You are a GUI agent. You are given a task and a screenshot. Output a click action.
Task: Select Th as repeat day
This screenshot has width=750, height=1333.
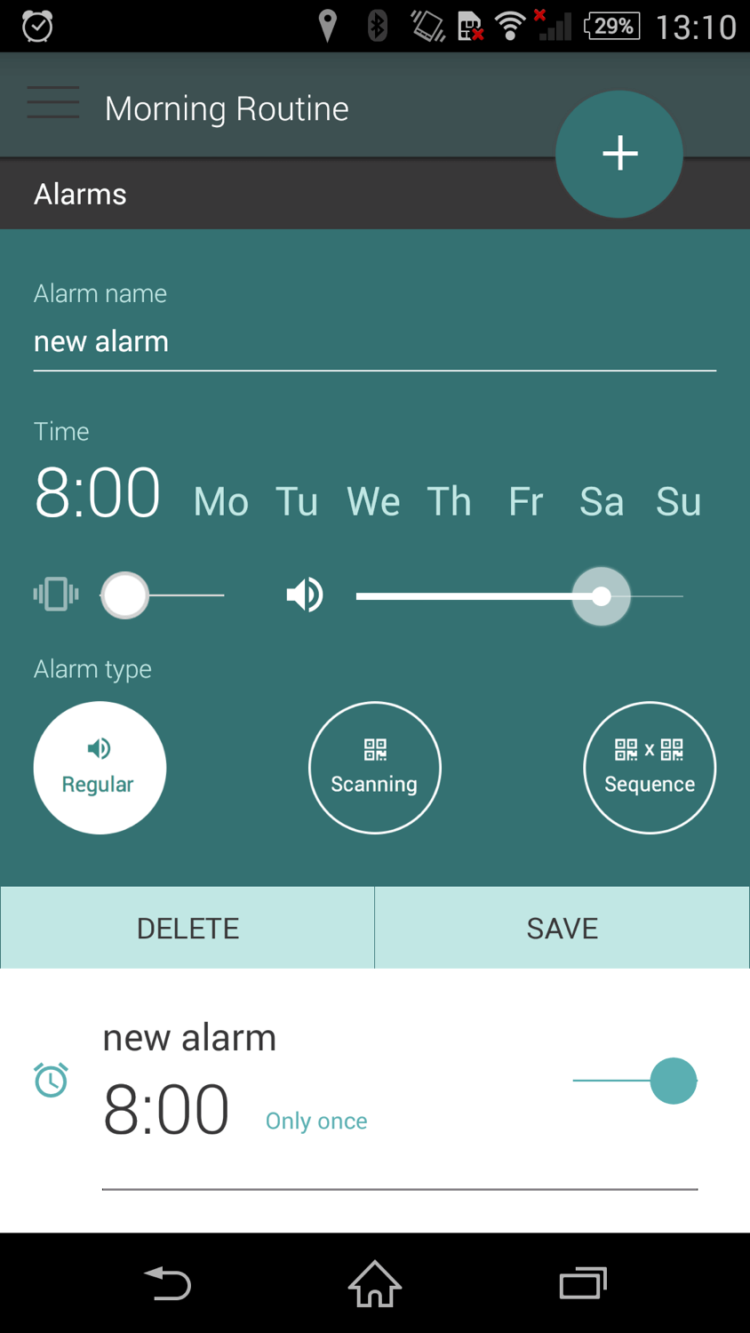click(x=449, y=501)
